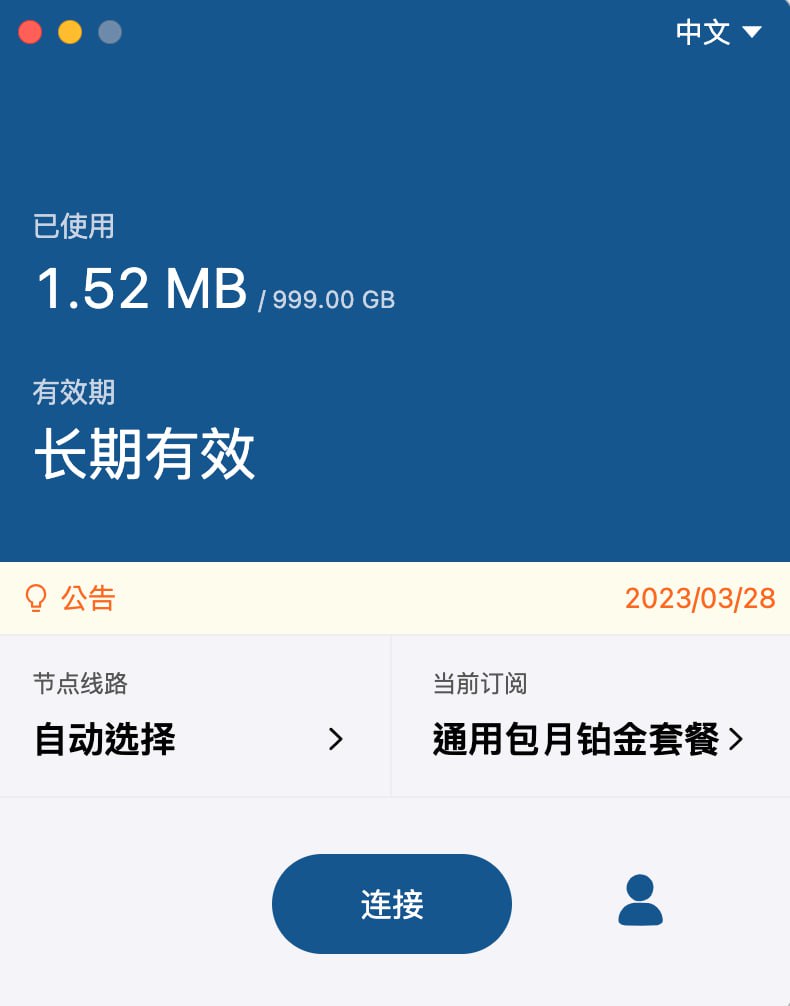
Task: Open 当前订阅 通用包月铂金套餐 subscription
Action: [590, 716]
